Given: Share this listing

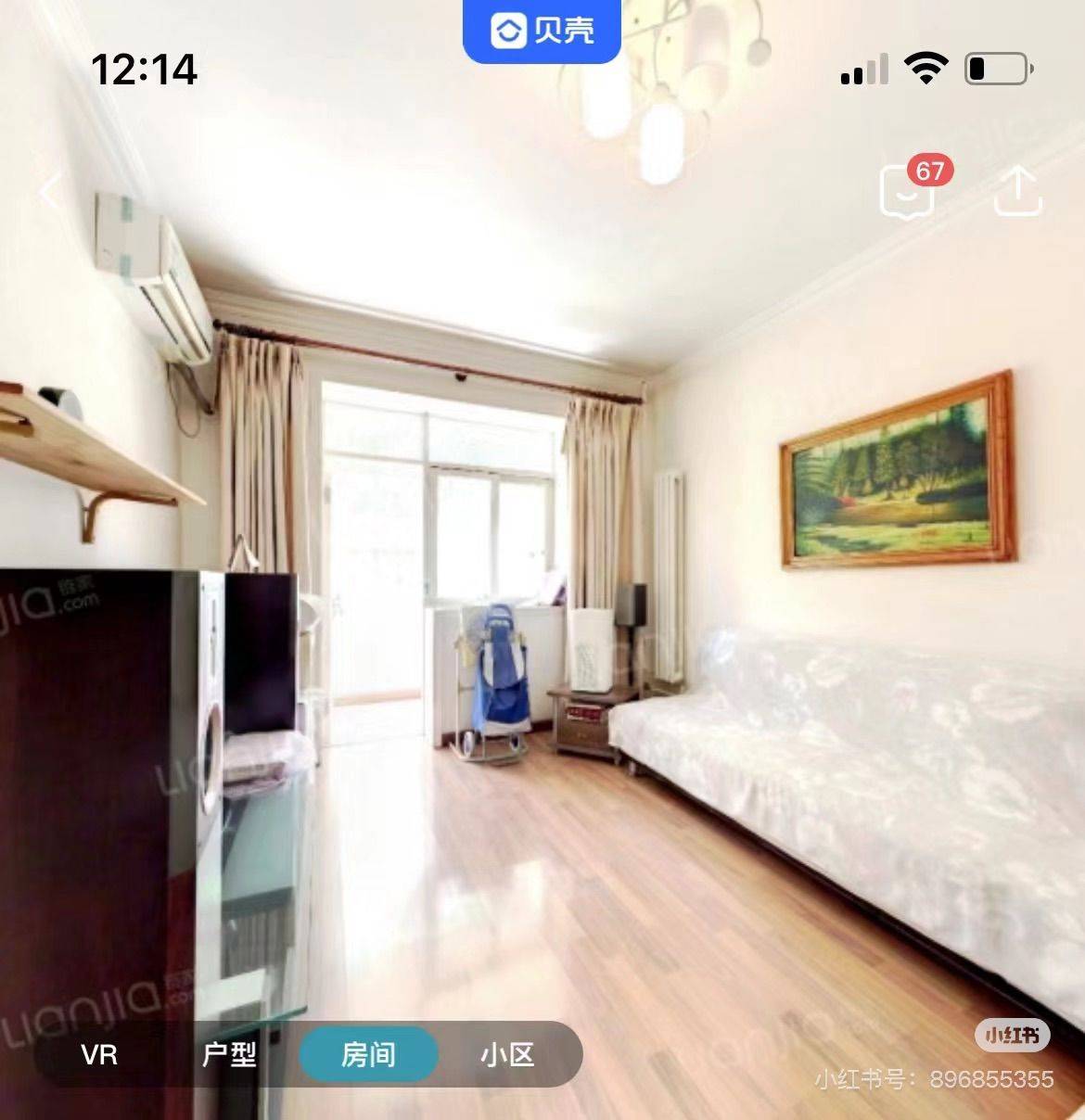Looking at the screenshot, I should (1017, 191).
